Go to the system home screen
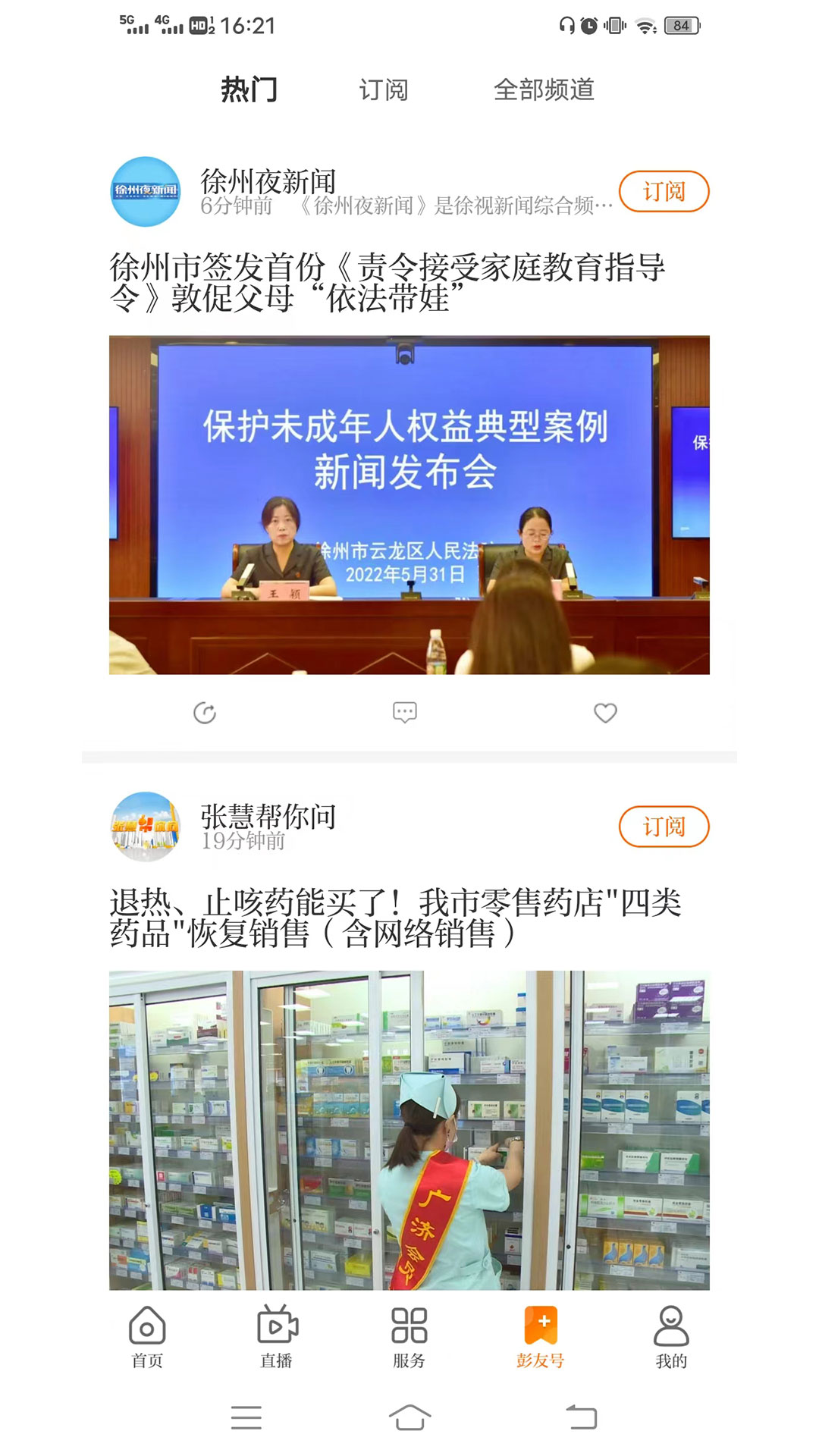This screenshot has height=1456, width=819. tap(409, 1417)
